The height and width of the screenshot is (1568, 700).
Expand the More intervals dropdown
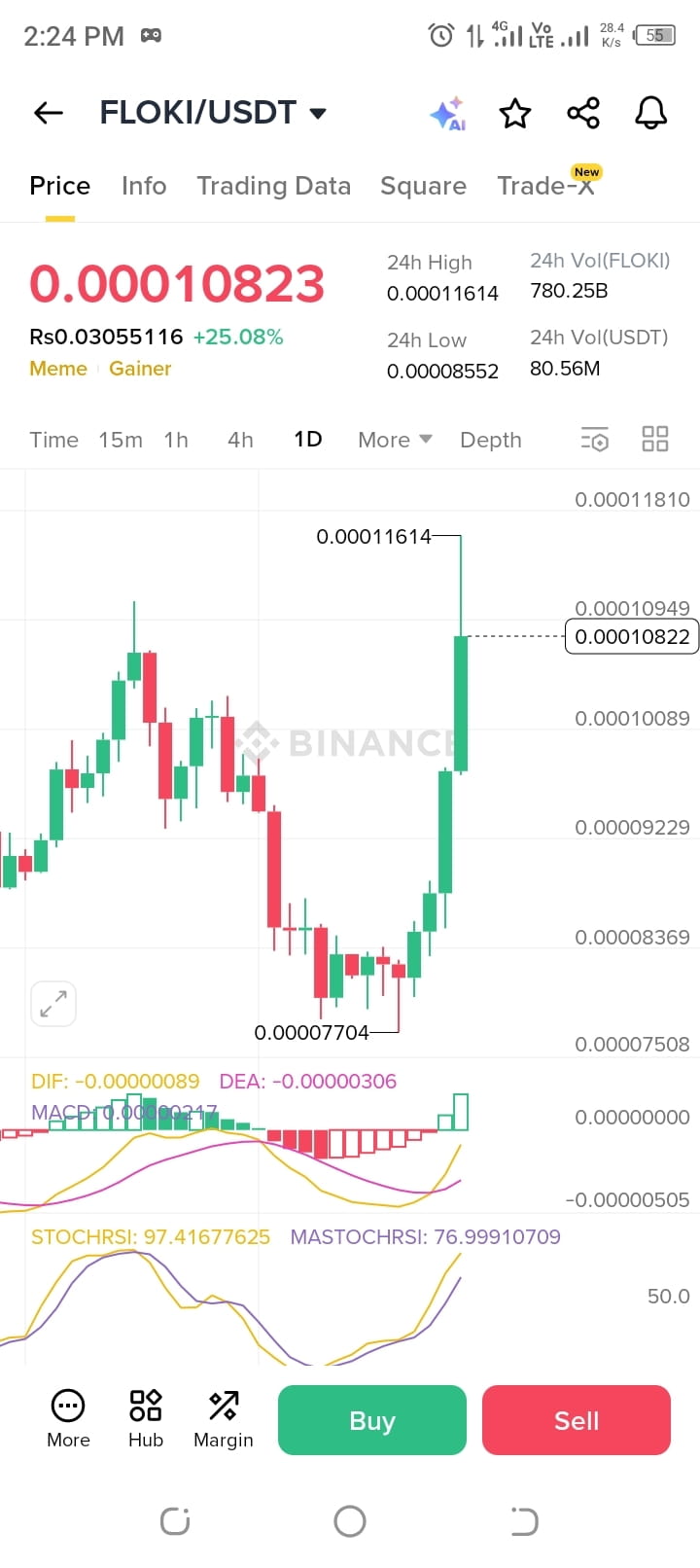tap(394, 440)
